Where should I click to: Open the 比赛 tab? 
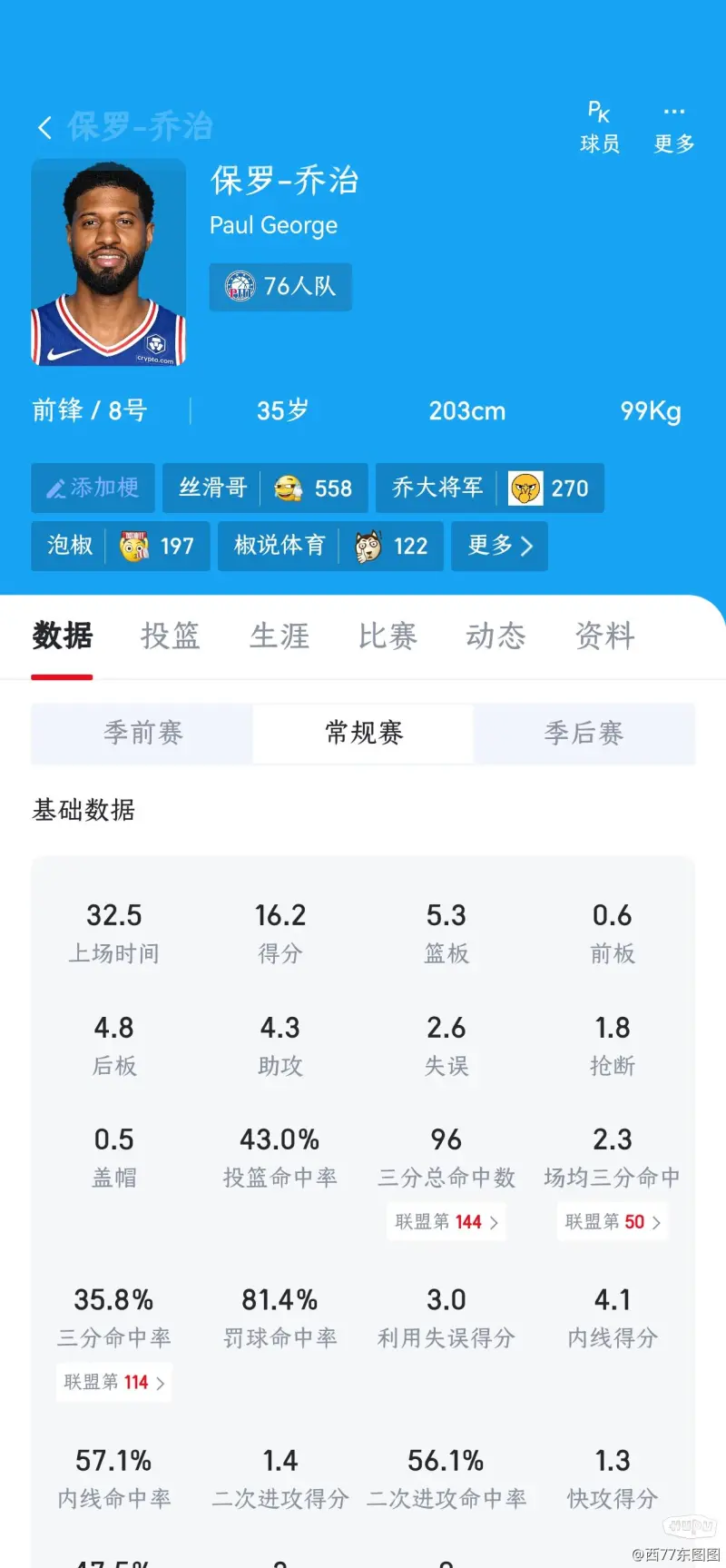tap(388, 636)
